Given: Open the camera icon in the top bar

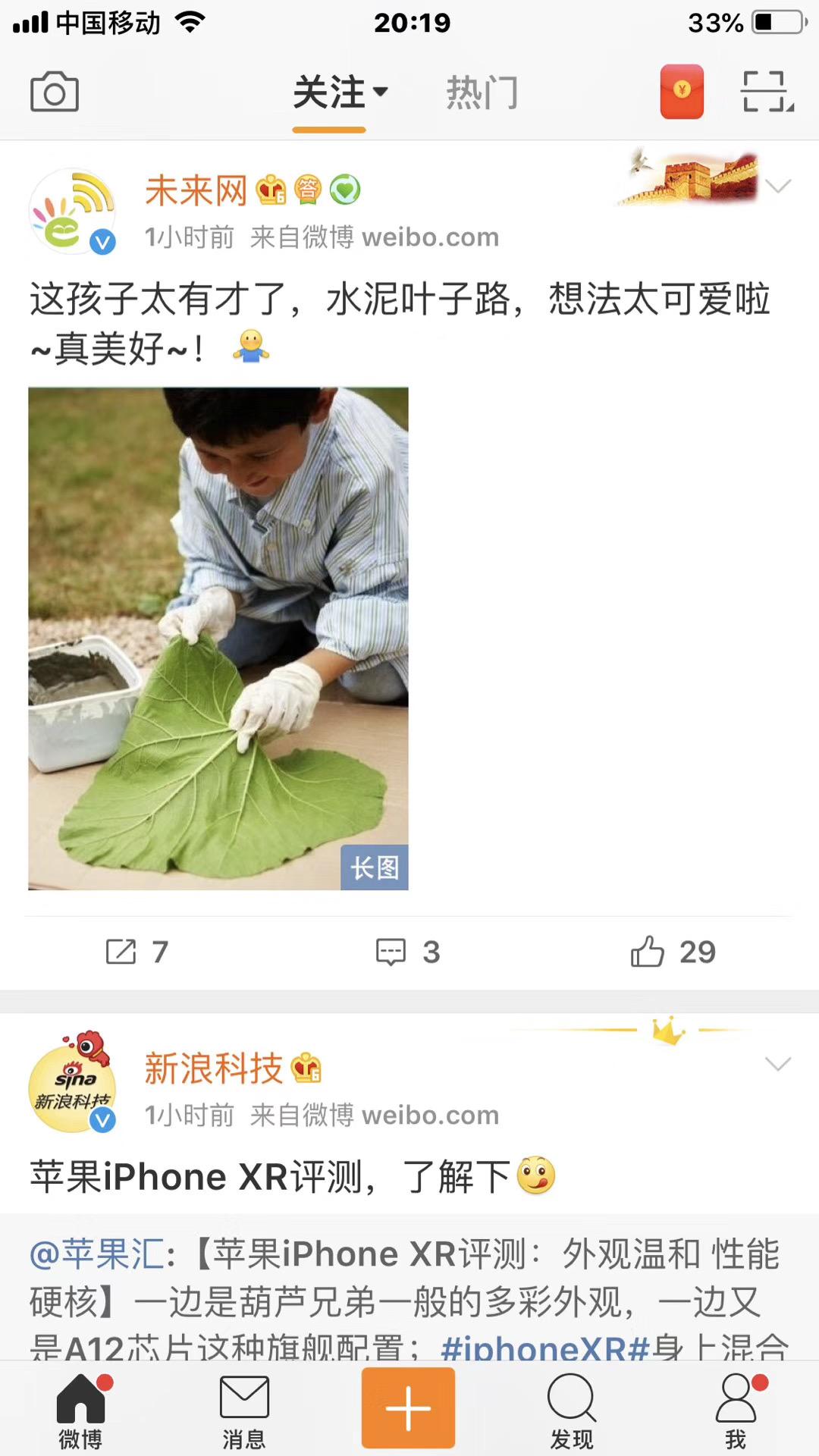Looking at the screenshot, I should (x=54, y=93).
